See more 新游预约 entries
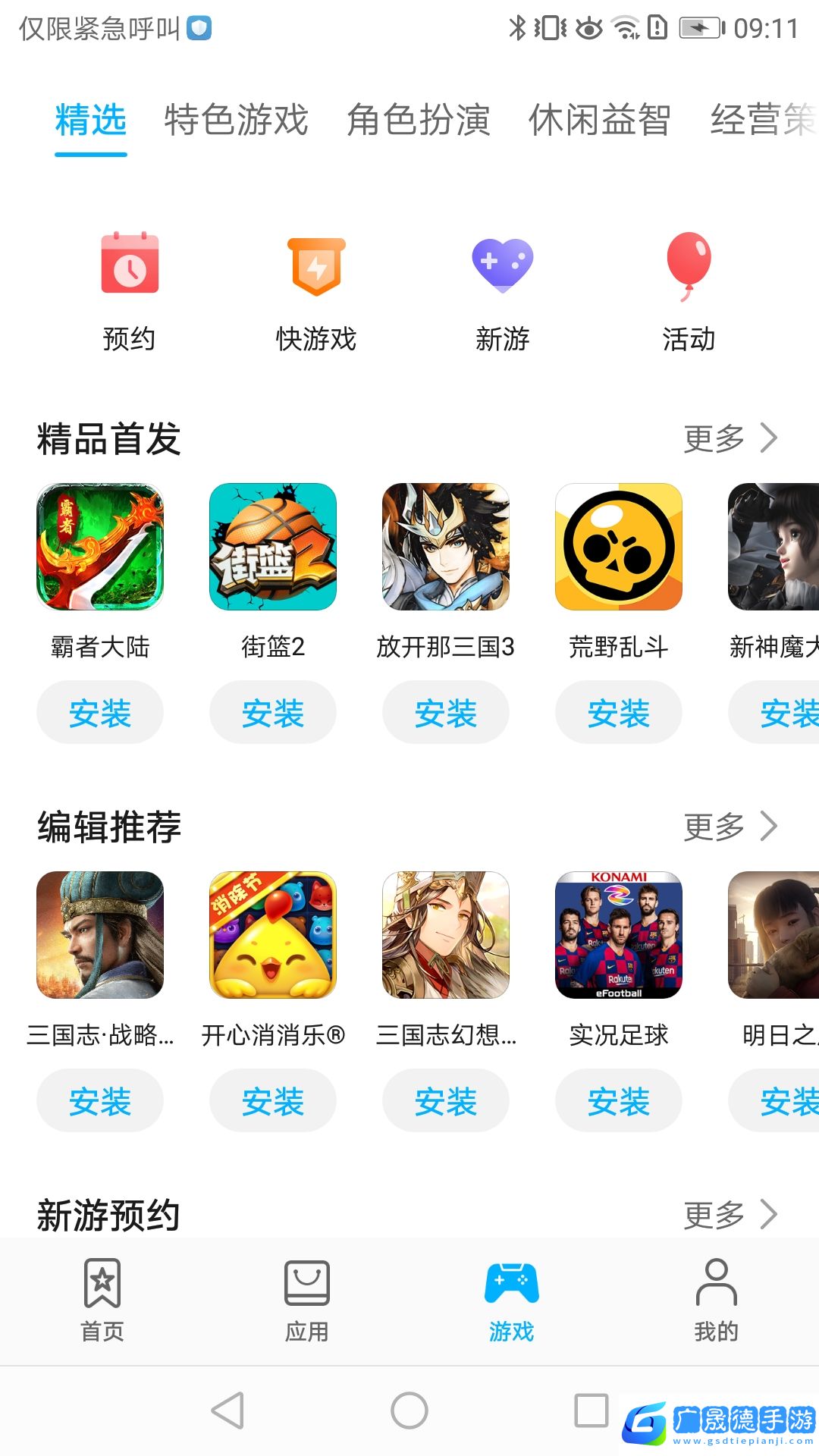Image resolution: width=819 pixels, height=1456 pixels. pyautogui.click(x=730, y=1215)
